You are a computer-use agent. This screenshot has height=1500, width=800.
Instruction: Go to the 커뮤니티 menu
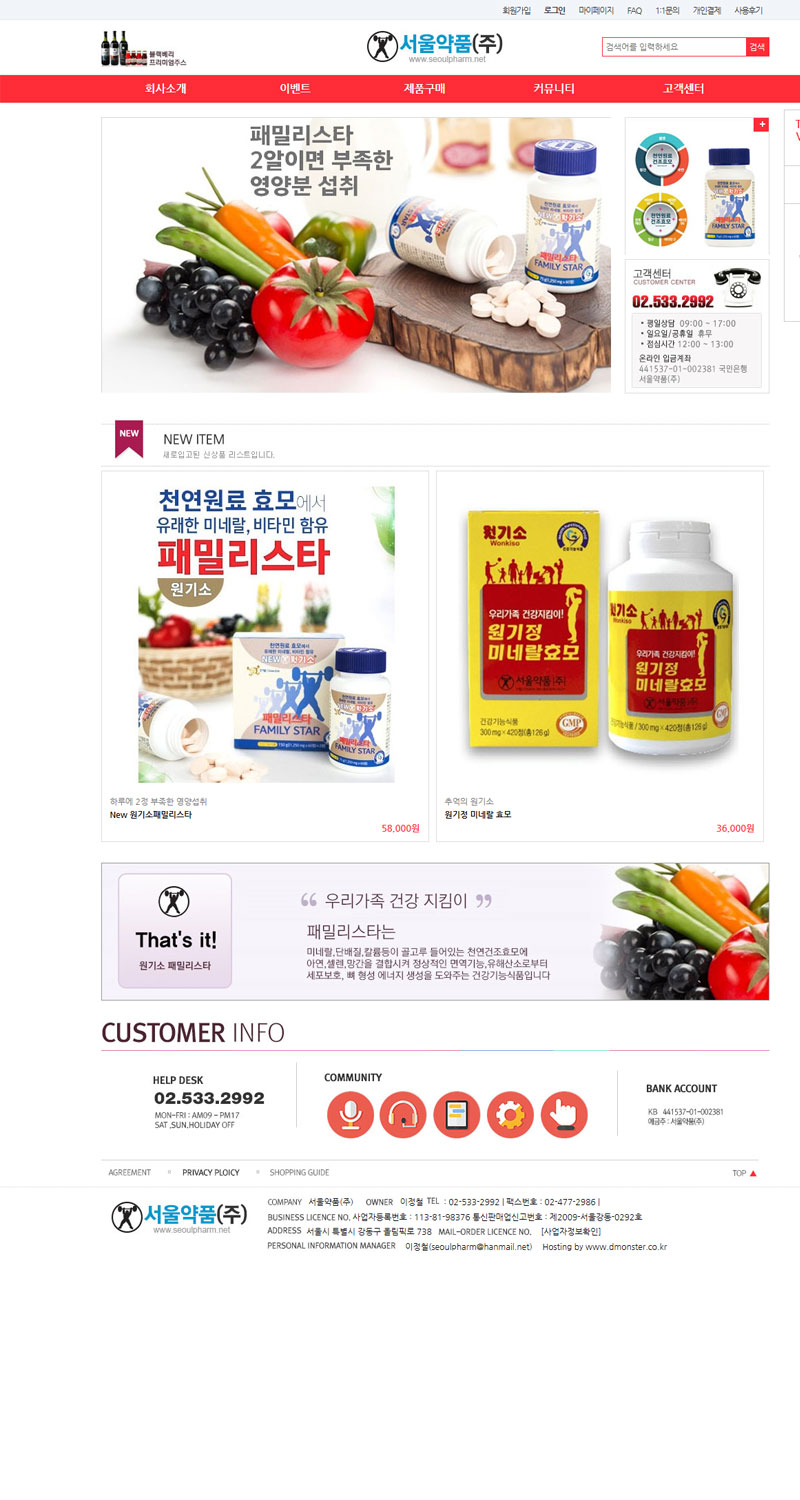click(554, 89)
